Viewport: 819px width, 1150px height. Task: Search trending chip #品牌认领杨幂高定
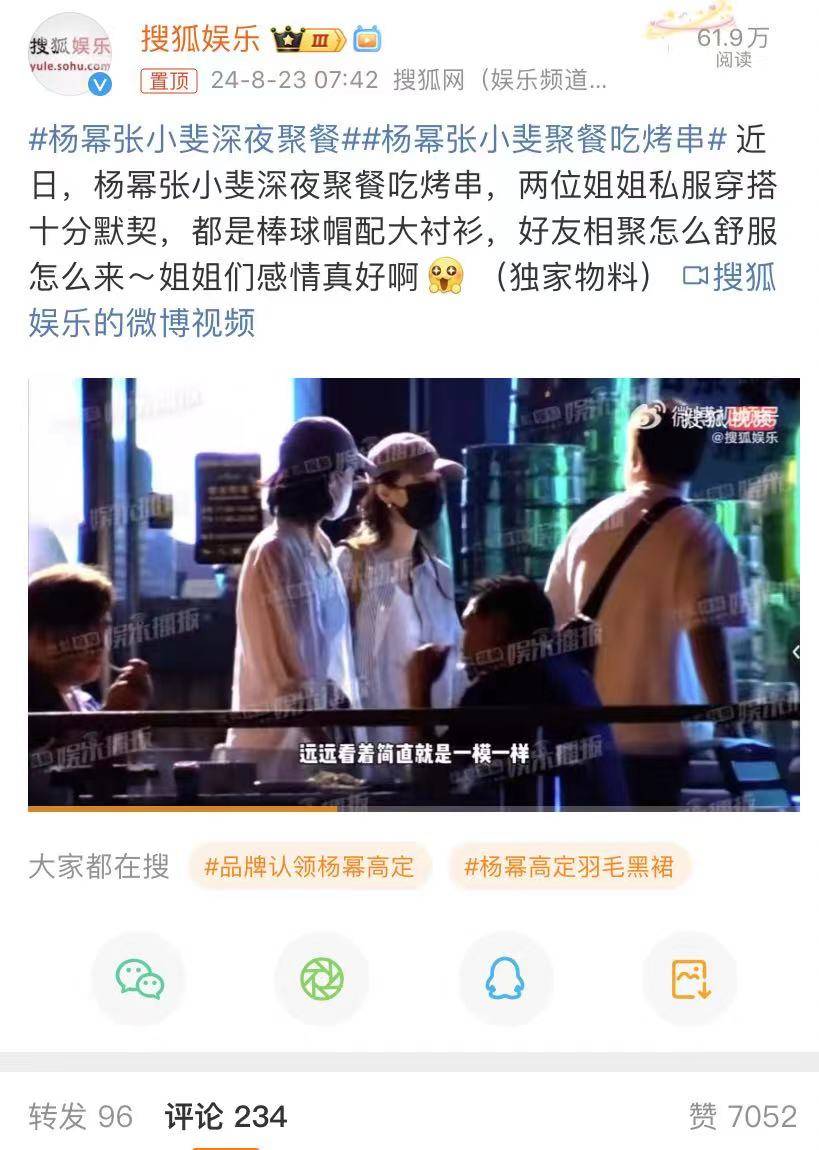point(309,867)
